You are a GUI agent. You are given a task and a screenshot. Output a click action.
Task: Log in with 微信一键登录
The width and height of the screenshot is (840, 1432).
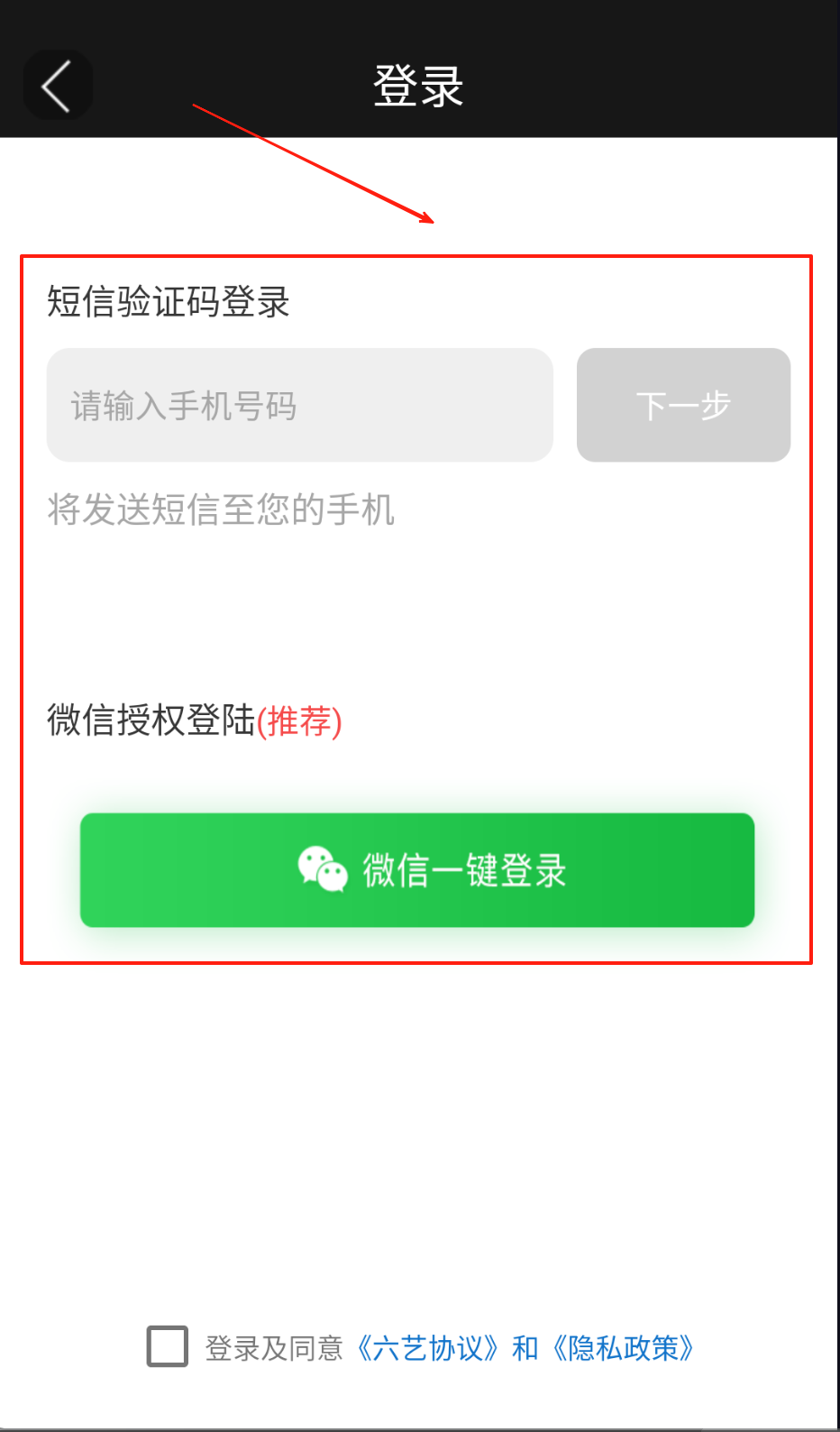click(x=416, y=869)
